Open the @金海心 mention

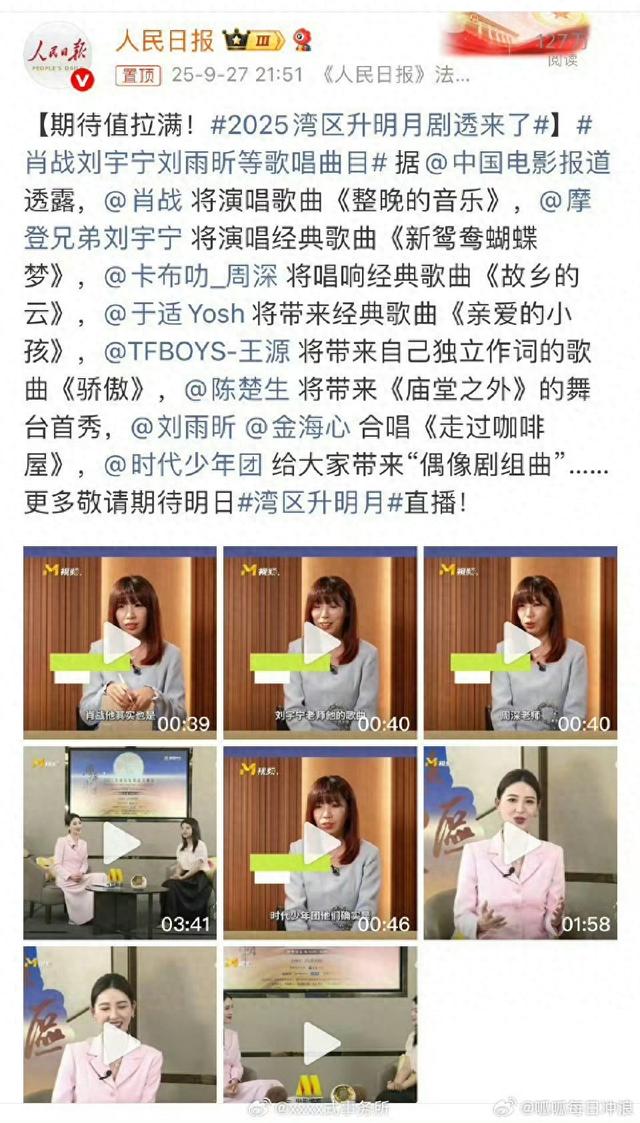pyautogui.click(x=297, y=428)
